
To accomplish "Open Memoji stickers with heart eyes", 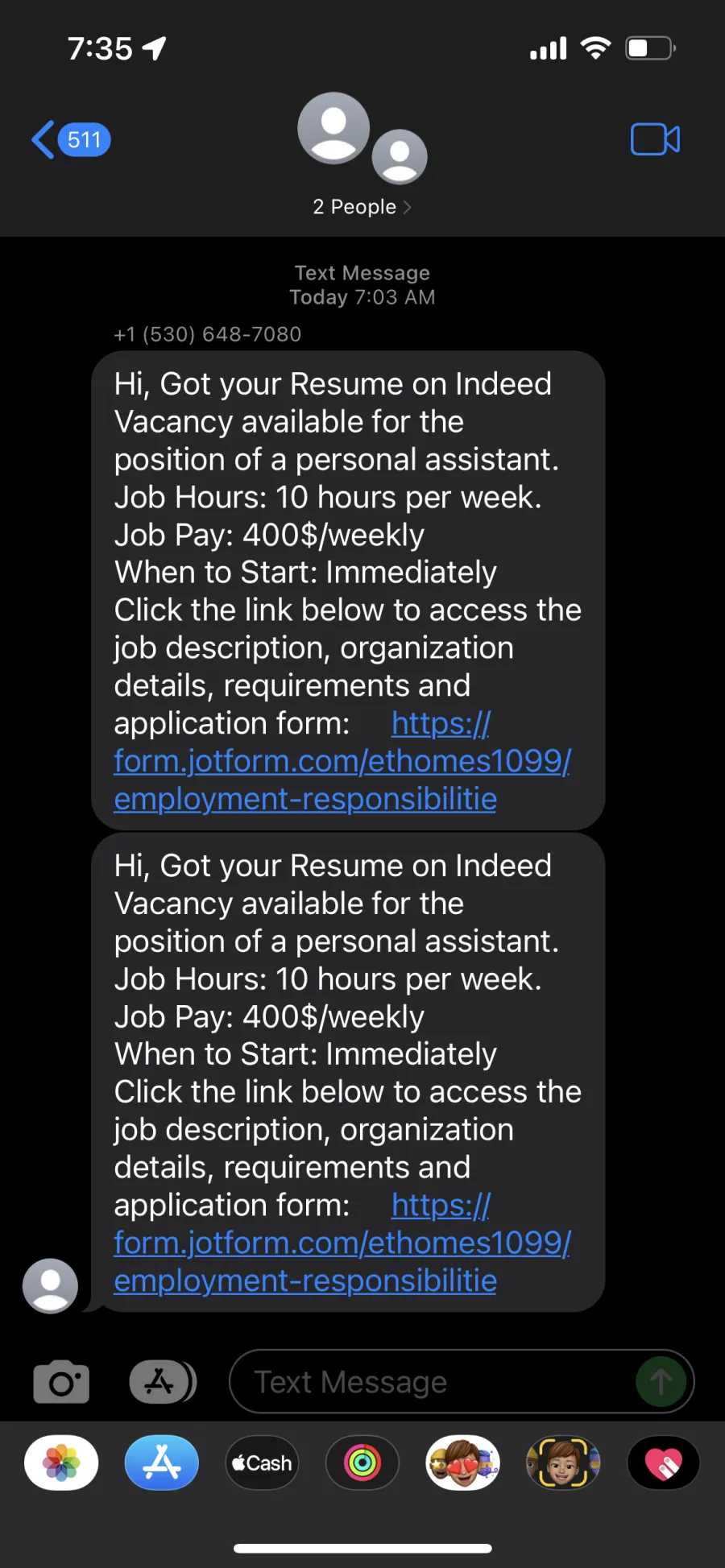I will [x=462, y=1463].
